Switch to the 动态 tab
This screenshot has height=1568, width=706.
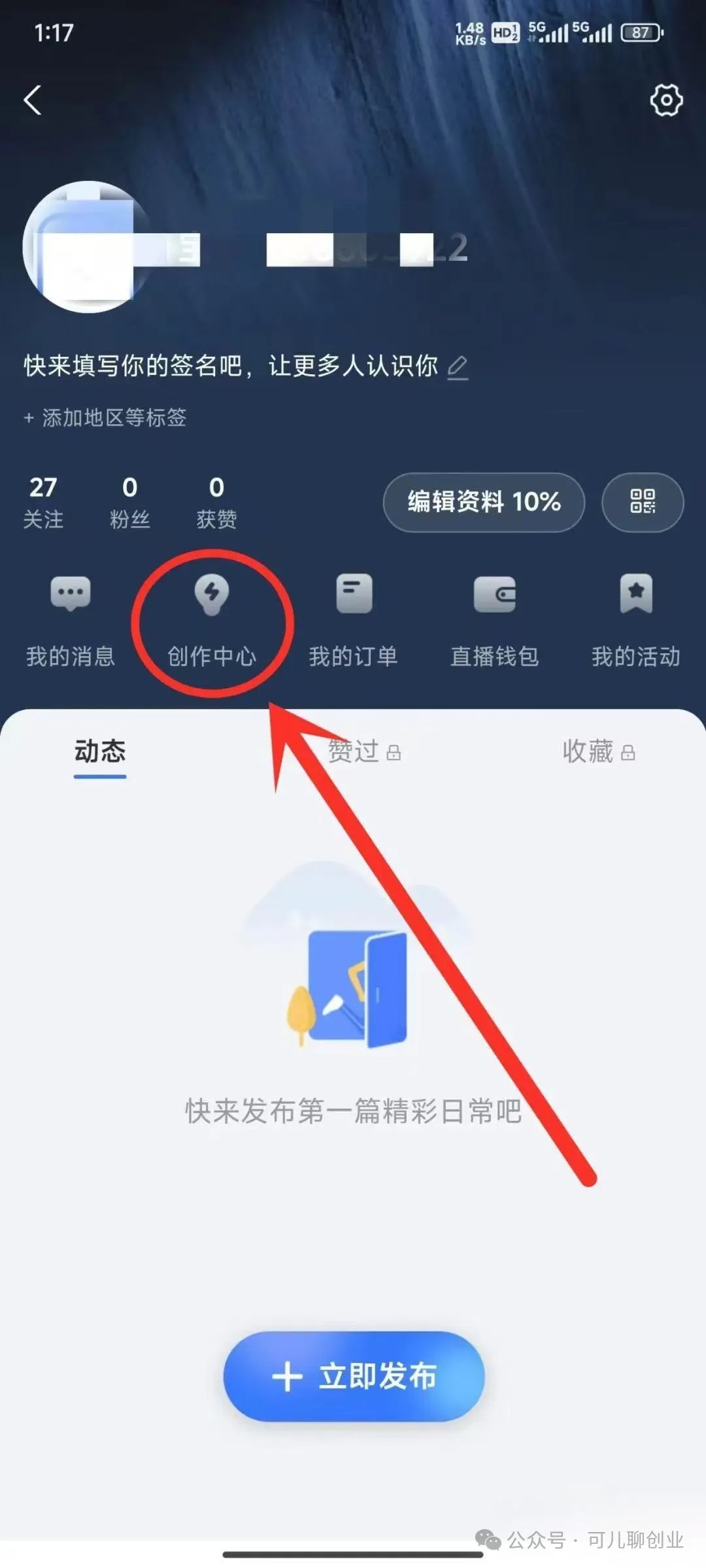(100, 751)
